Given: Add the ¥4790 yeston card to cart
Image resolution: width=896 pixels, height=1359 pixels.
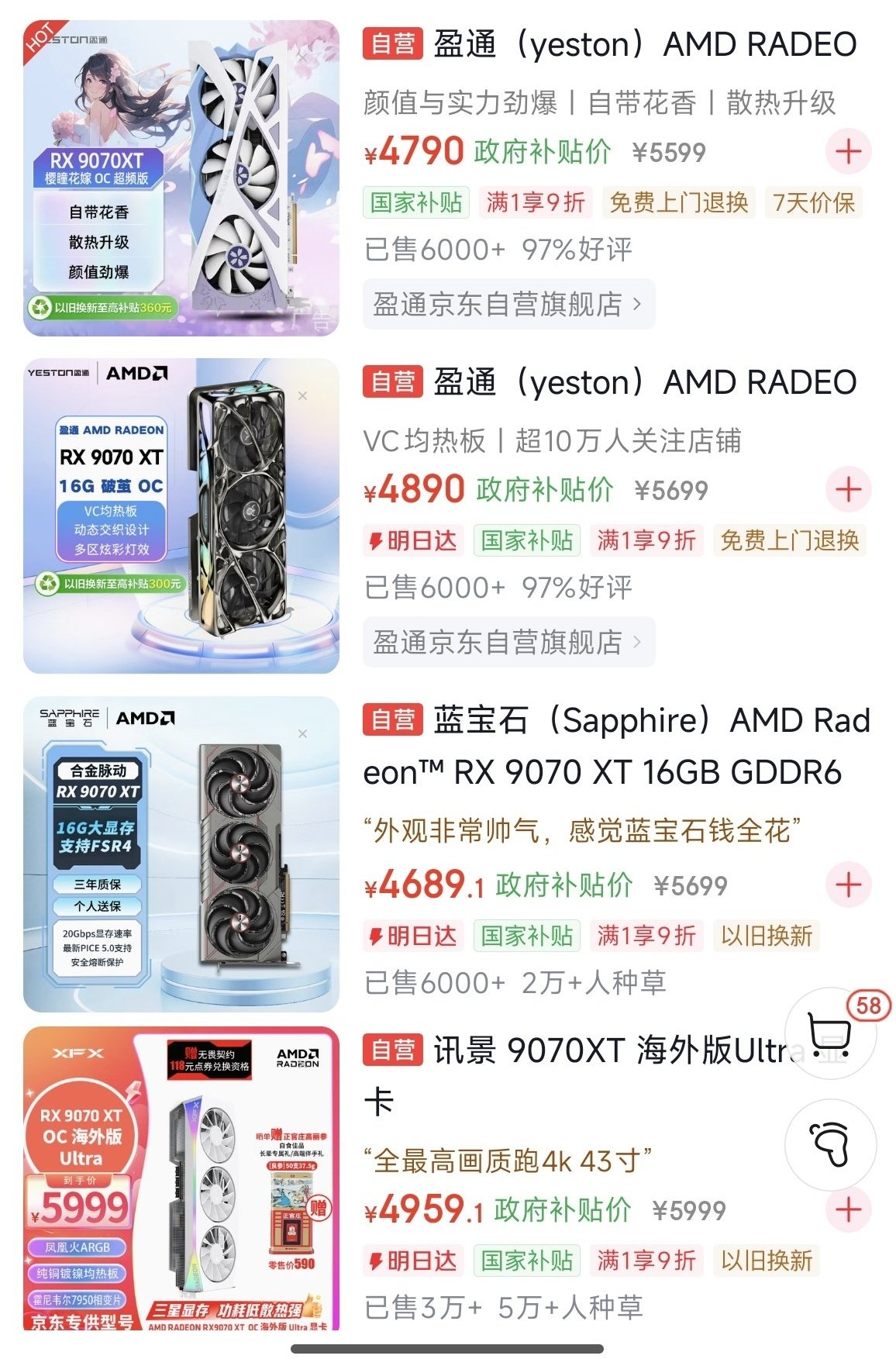Looking at the screenshot, I should (x=848, y=151).
